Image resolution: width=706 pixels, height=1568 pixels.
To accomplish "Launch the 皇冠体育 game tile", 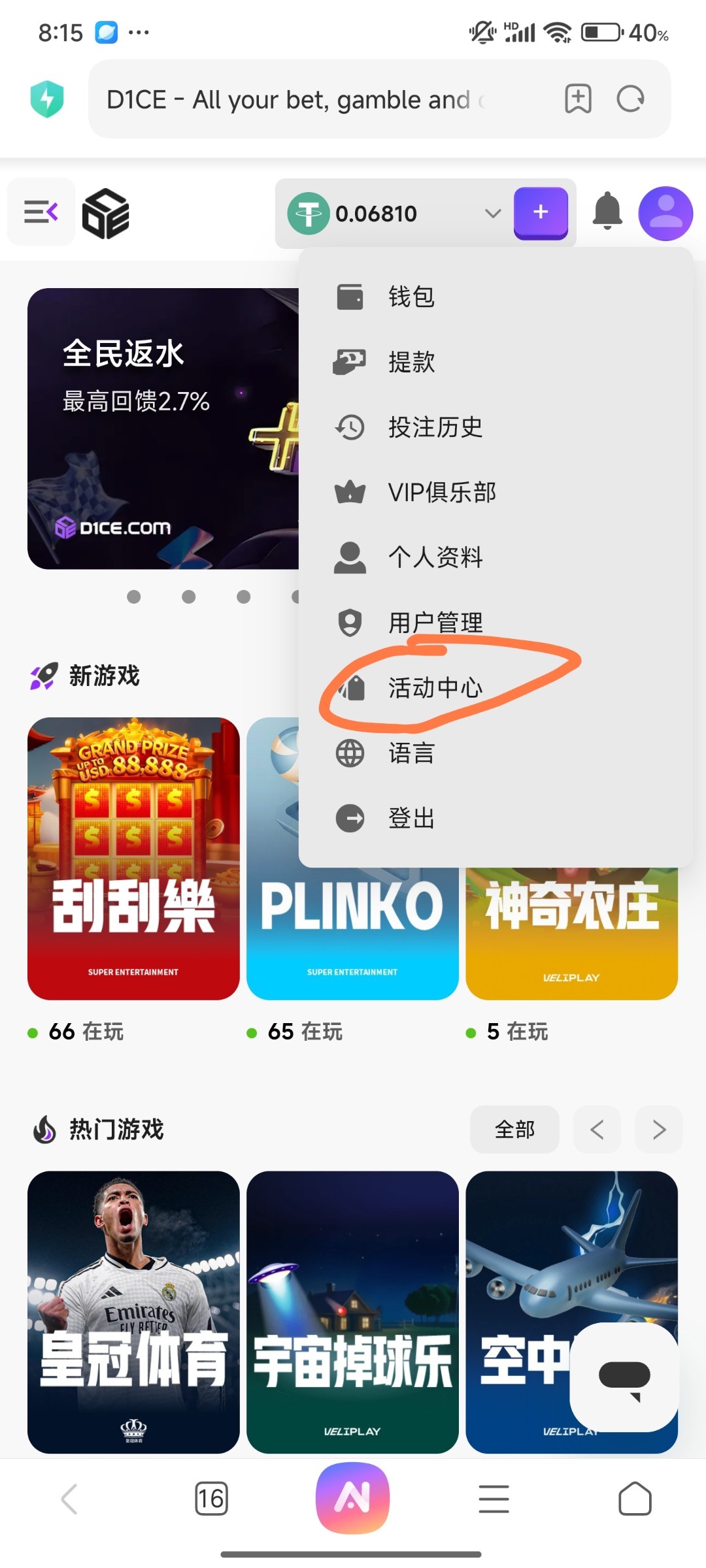I will [133, 1312].
